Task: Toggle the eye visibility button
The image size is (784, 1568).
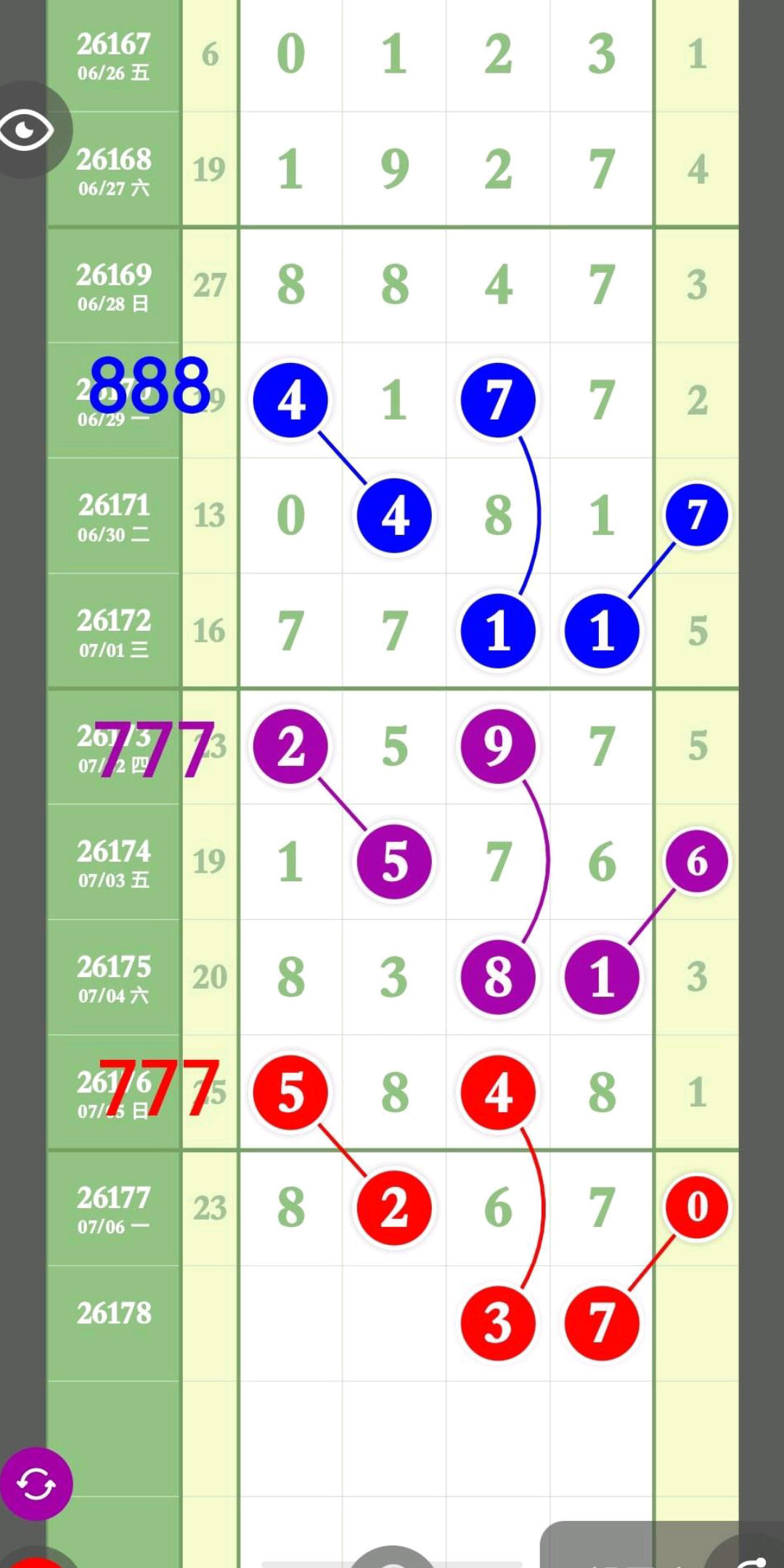Action: pos(28,130)
